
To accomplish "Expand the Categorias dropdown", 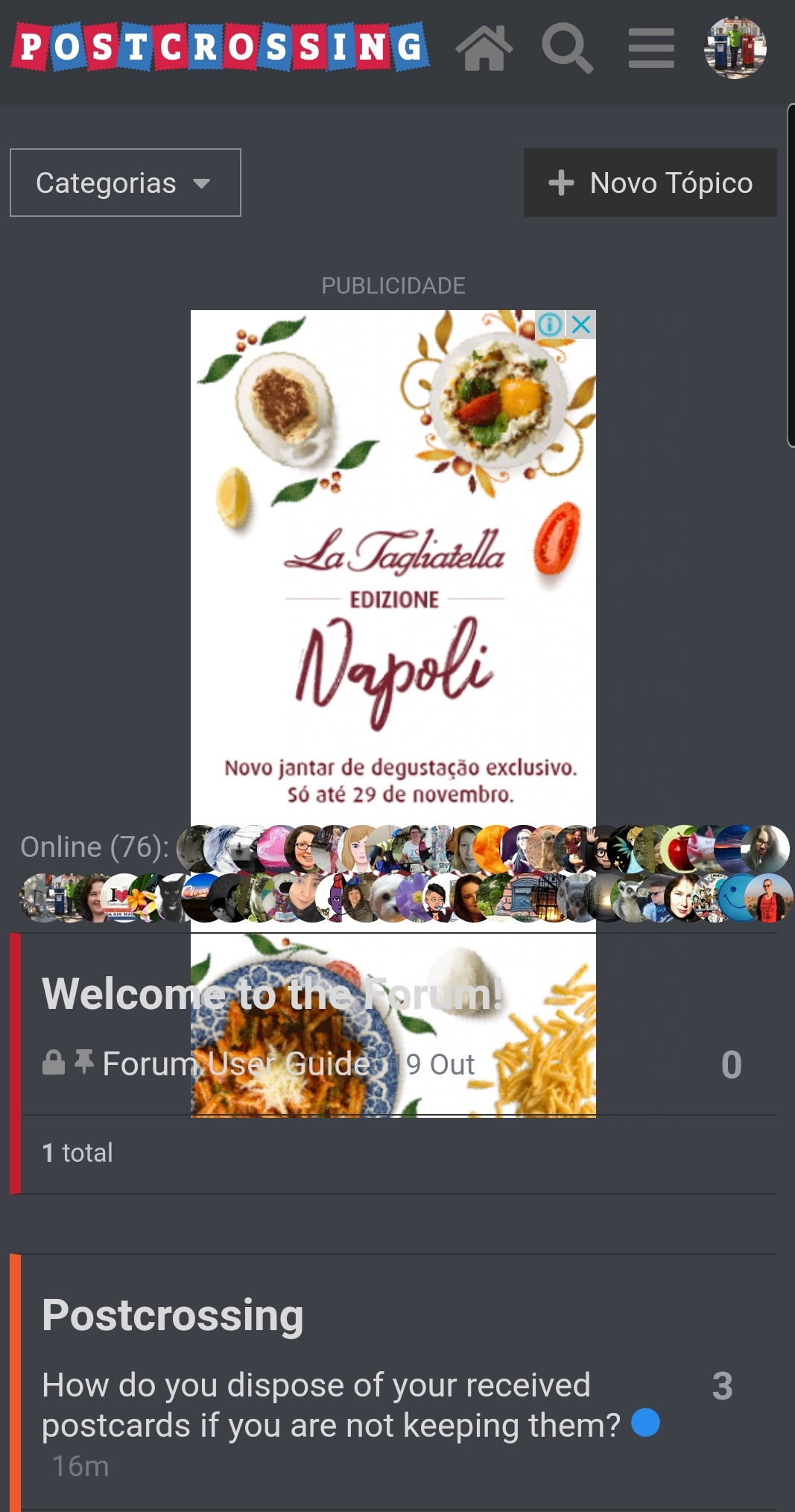I will pyautogui.click(x=125, y=183).
